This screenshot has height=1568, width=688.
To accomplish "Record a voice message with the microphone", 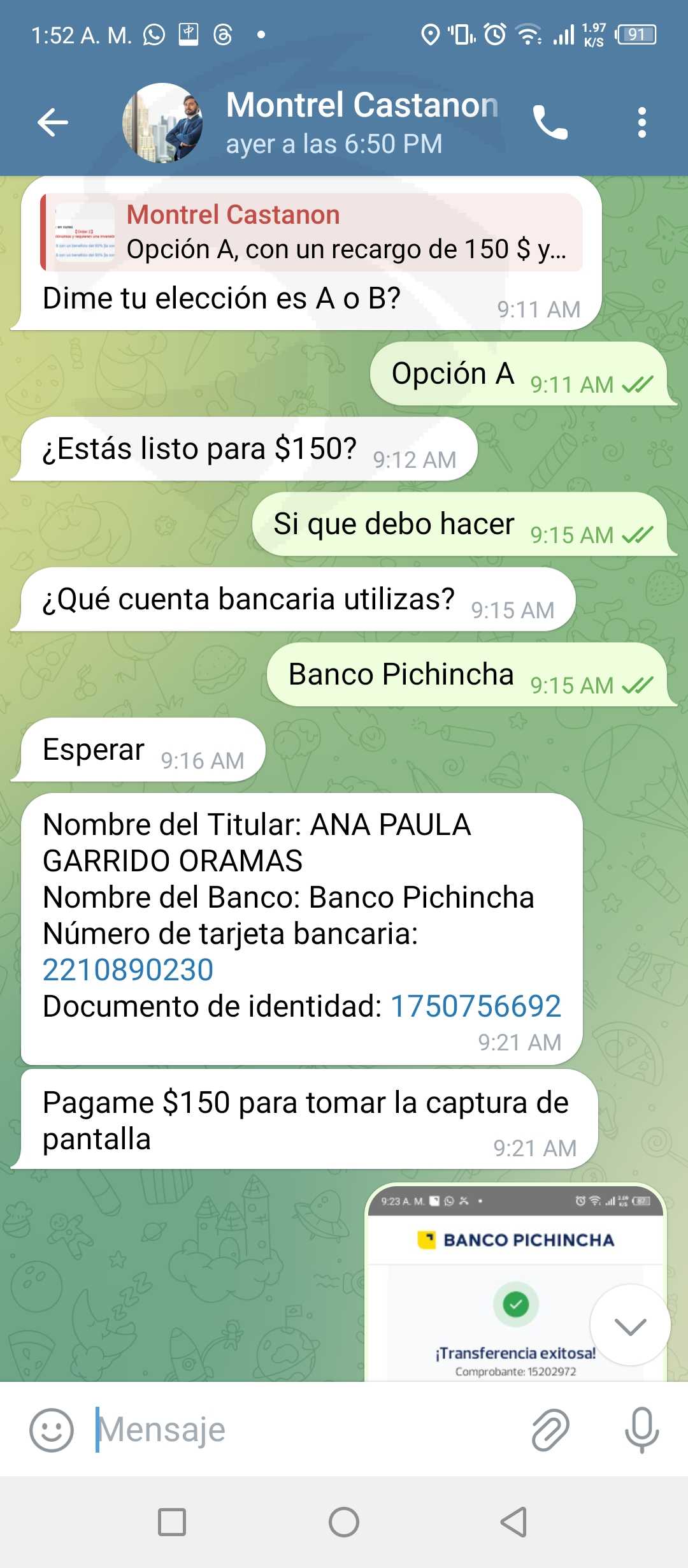I will tap(641, 1430).
